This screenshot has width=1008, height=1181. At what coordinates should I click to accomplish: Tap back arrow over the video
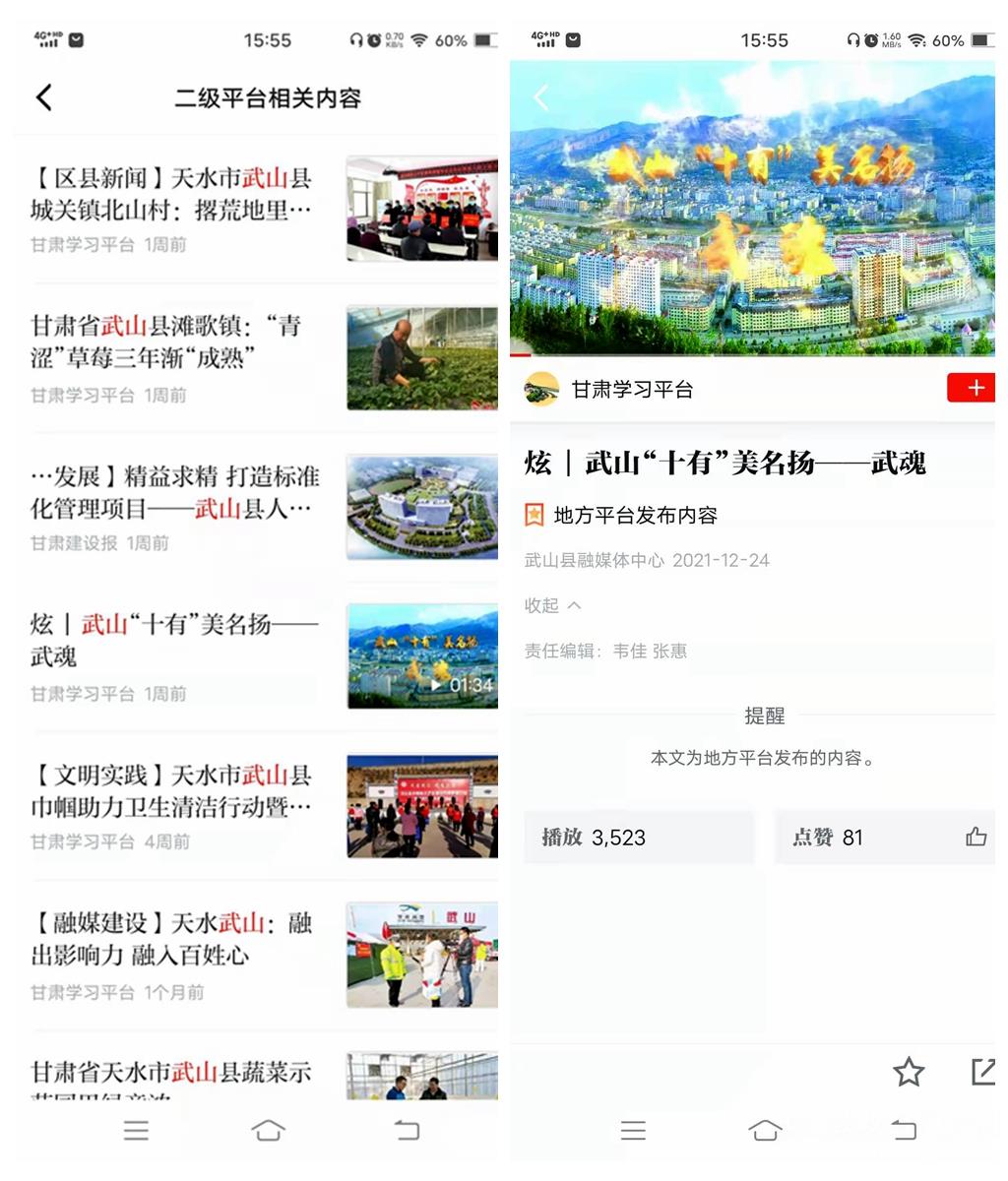tap(540, 97)
